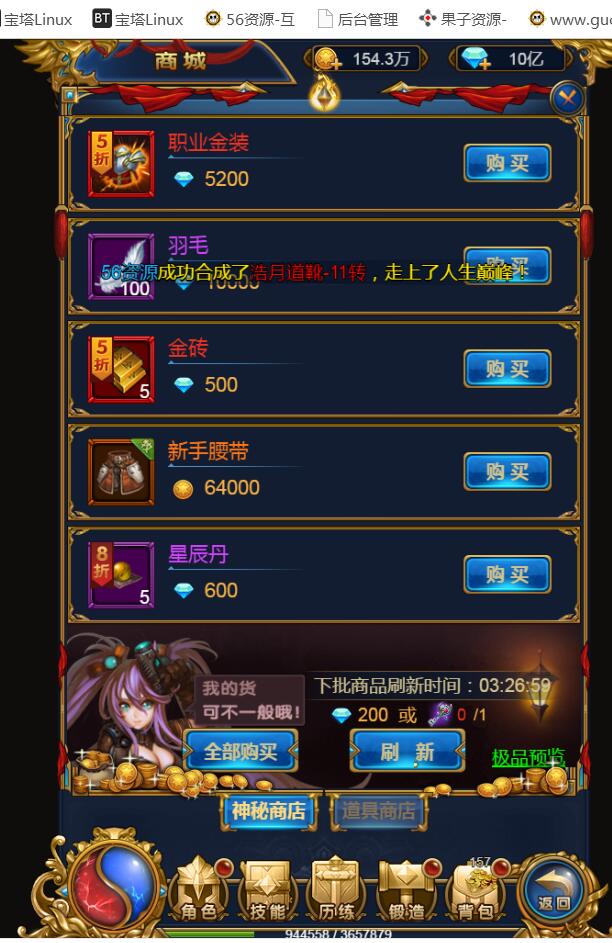This screenshot has height=943, width=612.
Task: Go back with the 返回 button
Action: point(554,888)
